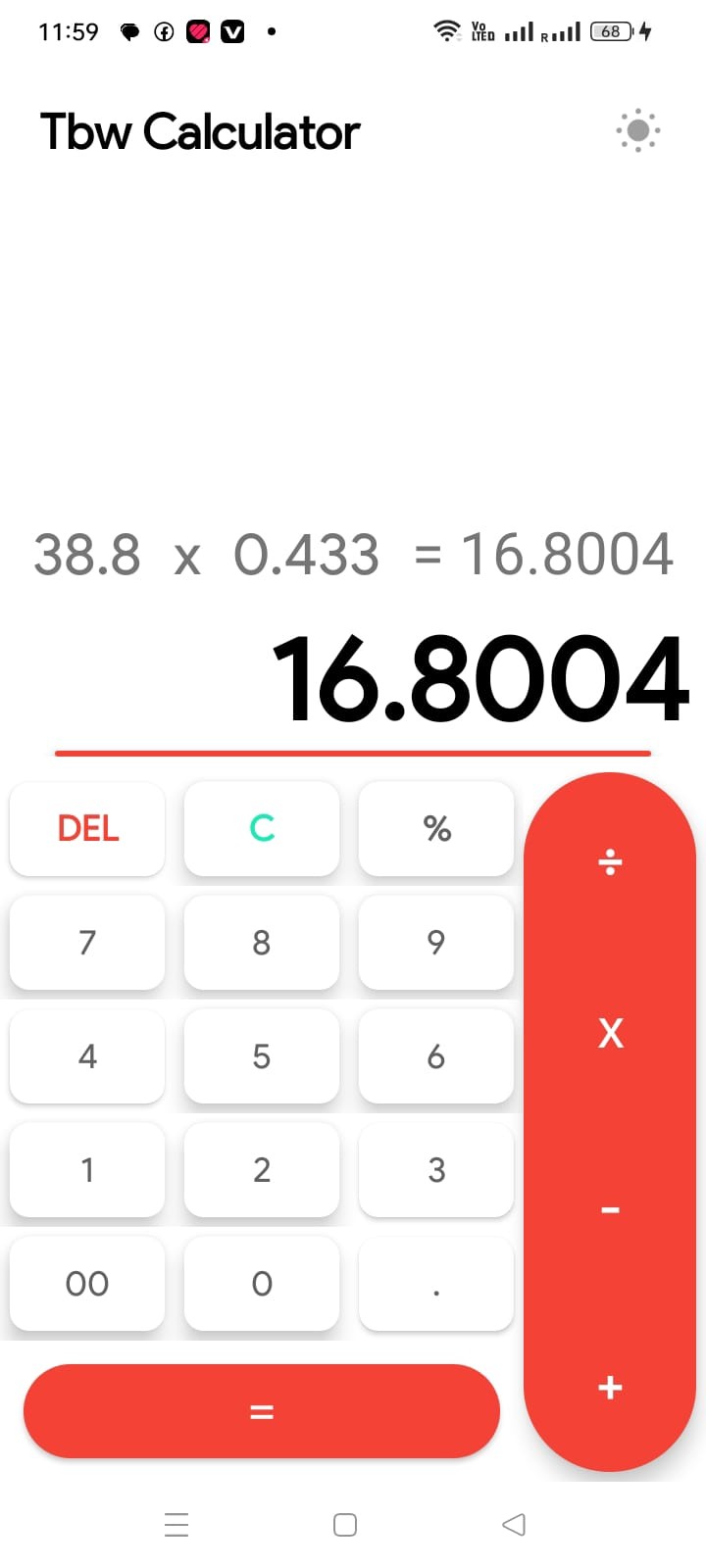
Task: Enter digit 1
Action: click(x=87, y=1169)
